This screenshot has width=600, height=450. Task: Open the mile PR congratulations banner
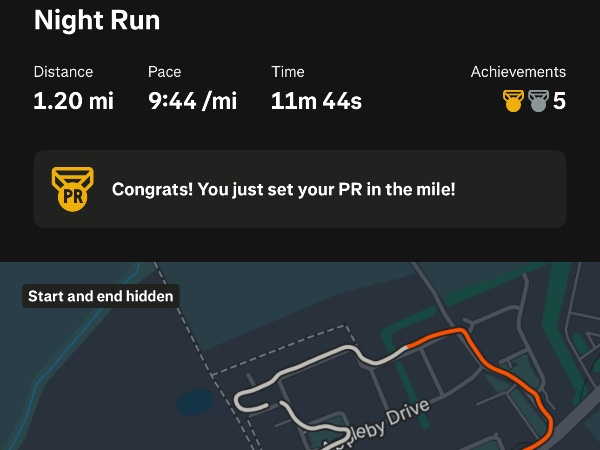point(300,189)
